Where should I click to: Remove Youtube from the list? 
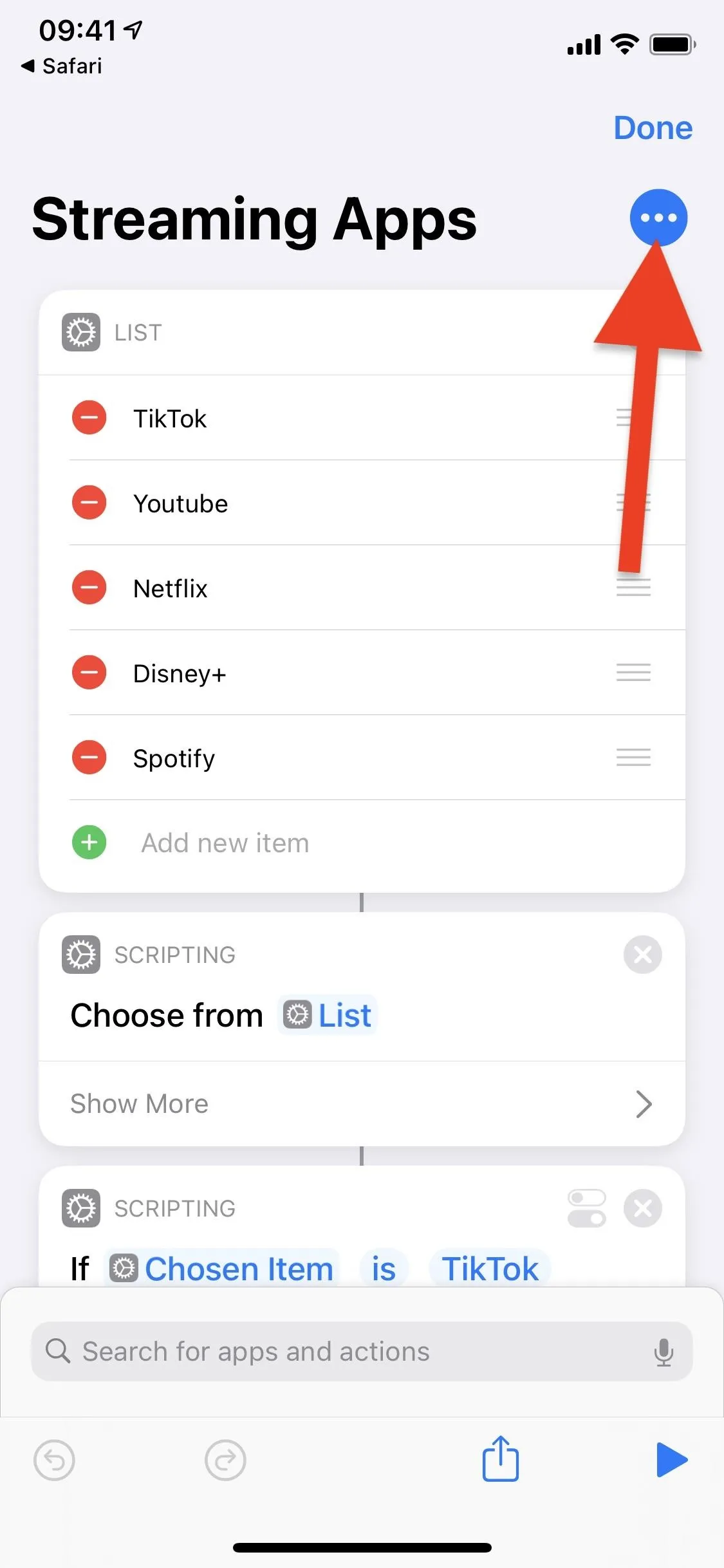(x=89, y=503)
